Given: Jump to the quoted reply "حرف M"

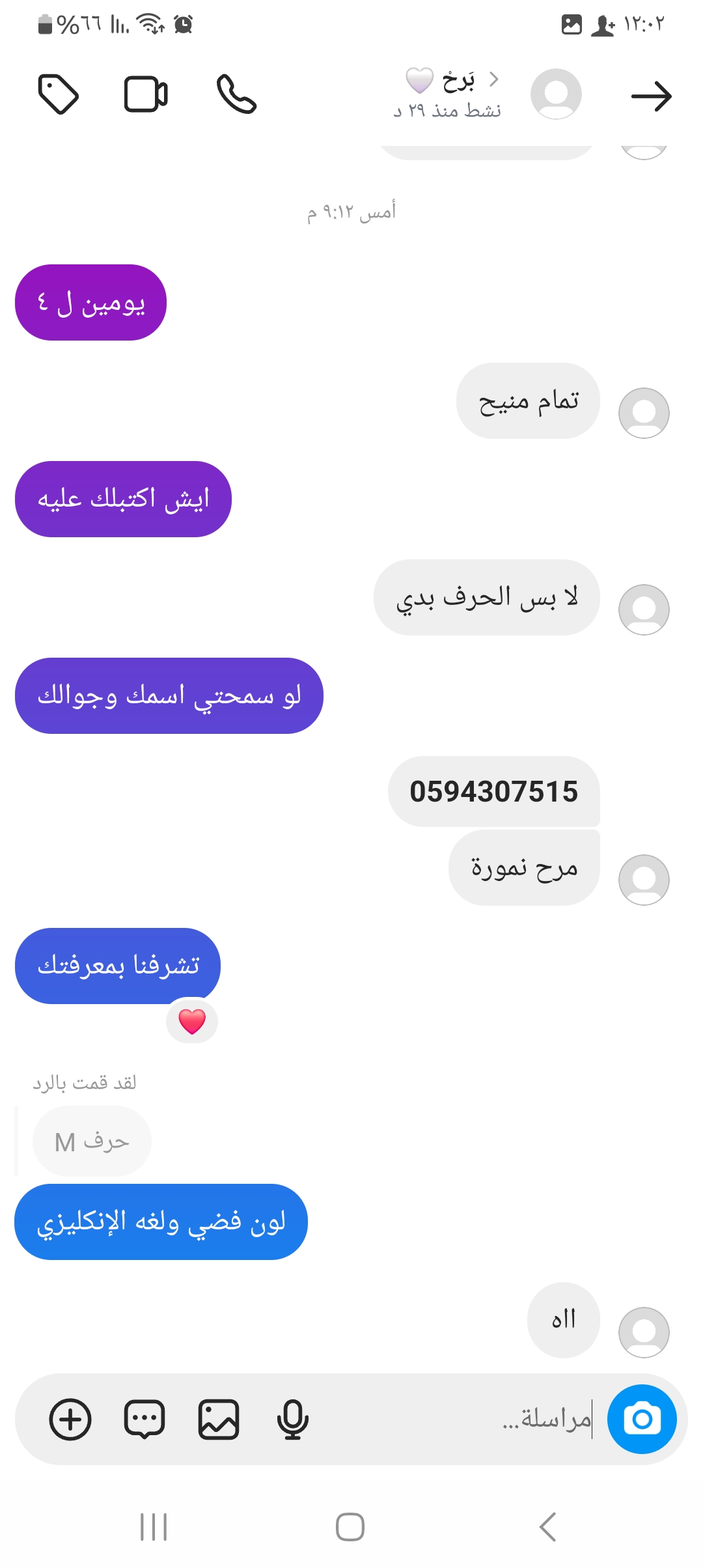Looking at the screenshot, I should click(x=92, y=1141).
